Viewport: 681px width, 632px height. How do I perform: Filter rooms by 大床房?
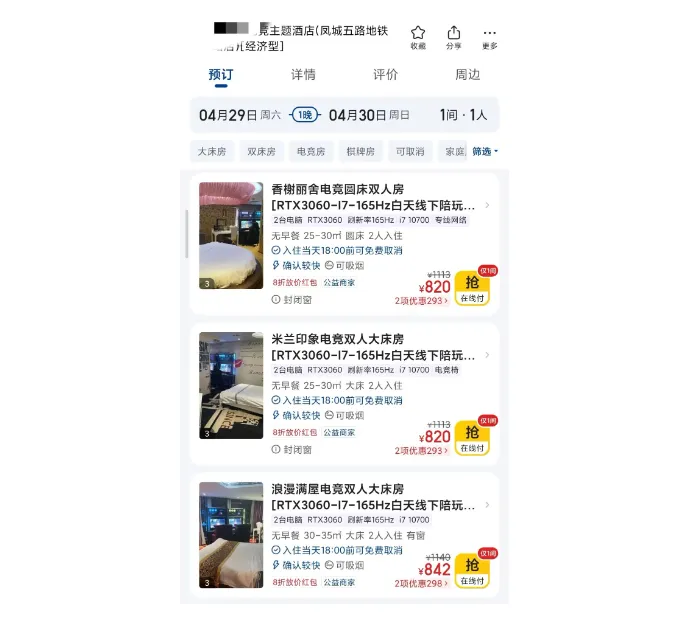tap(211, 152)
